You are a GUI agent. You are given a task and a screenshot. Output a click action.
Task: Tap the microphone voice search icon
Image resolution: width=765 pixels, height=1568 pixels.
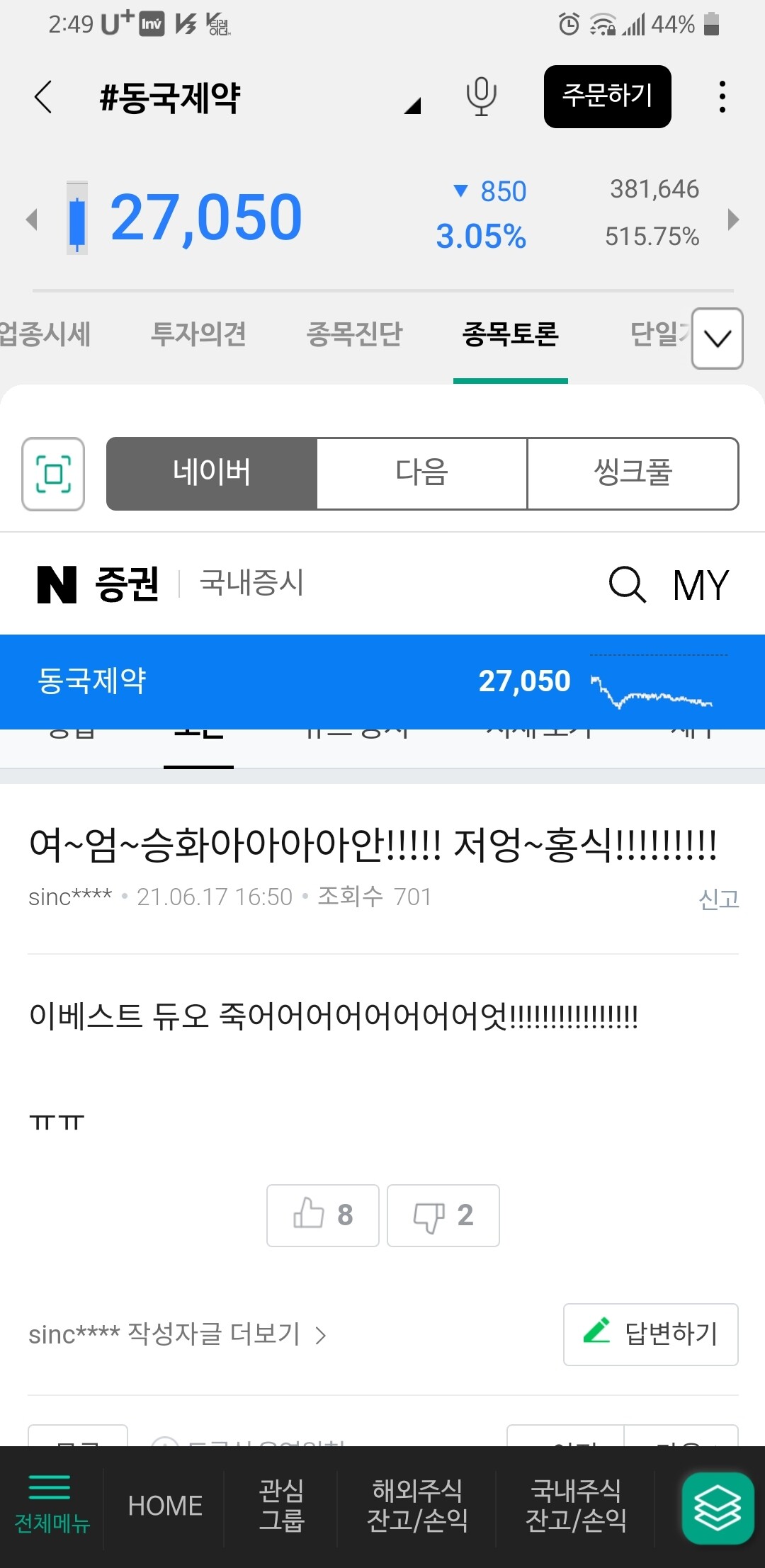[x=480, y=98]
